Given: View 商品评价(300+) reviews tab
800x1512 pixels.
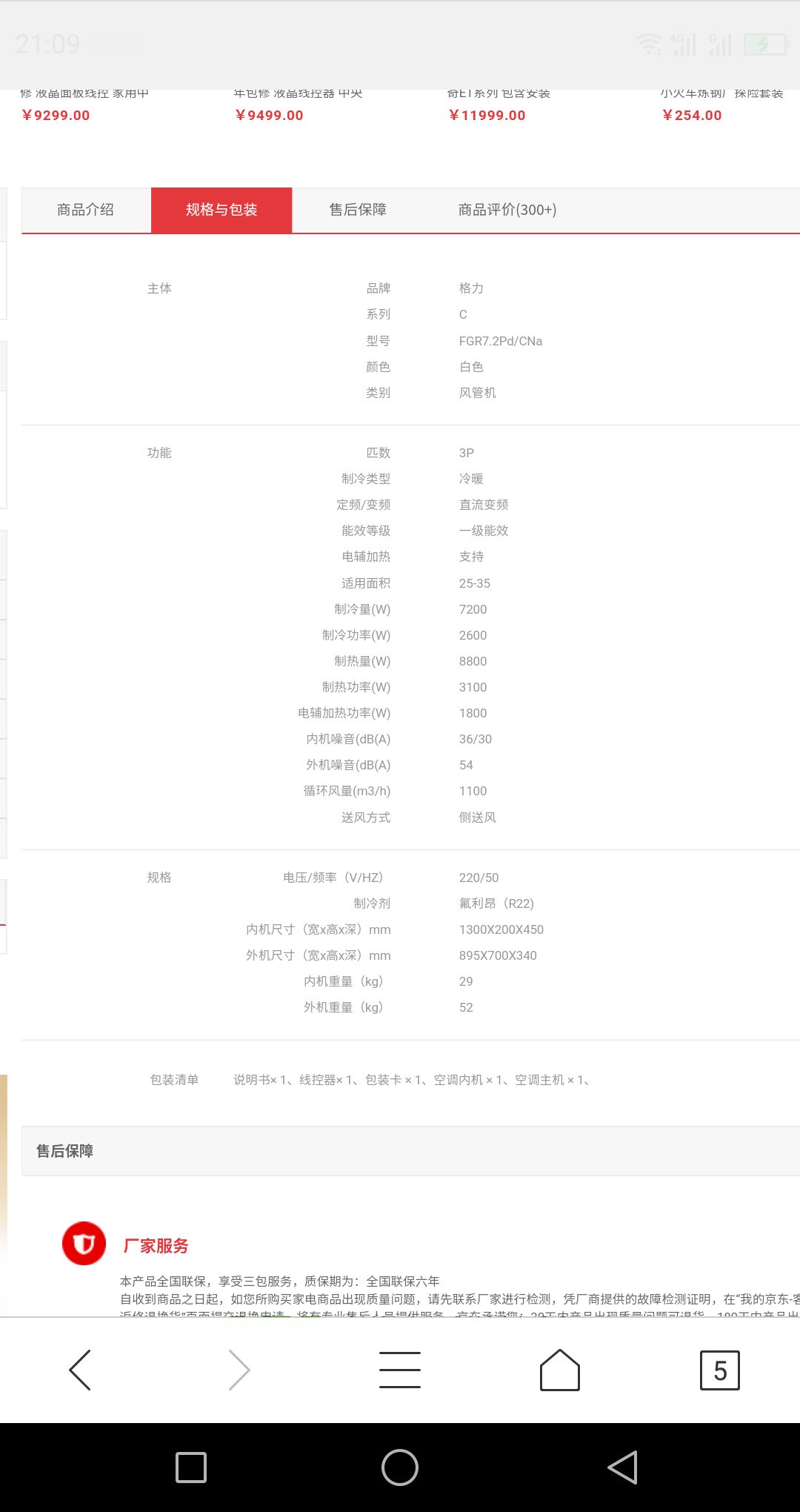Looking at the screenshot, I should pyautogui.click(x=507, y=210).
